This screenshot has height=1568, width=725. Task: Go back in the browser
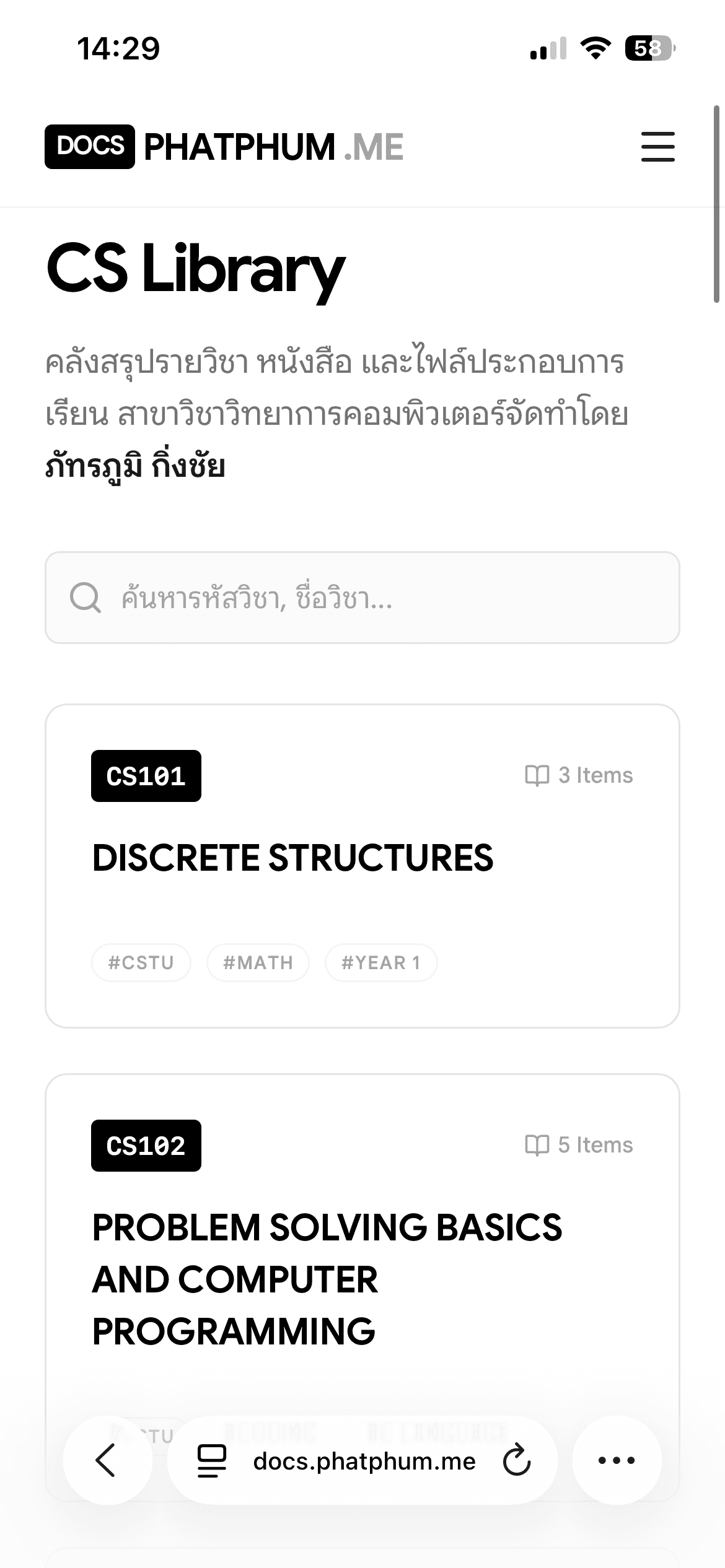107,1460
